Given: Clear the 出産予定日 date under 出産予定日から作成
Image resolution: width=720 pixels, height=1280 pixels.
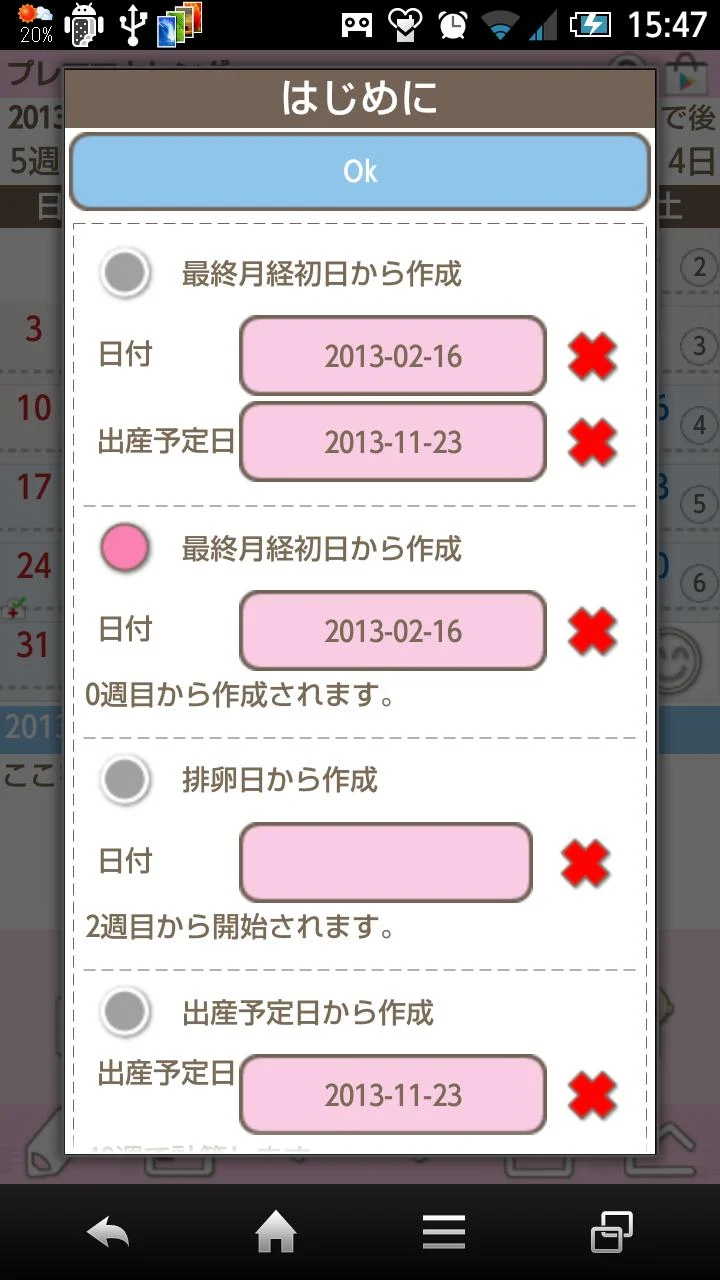Looking at the screenshot, I should click(592, 1095).
